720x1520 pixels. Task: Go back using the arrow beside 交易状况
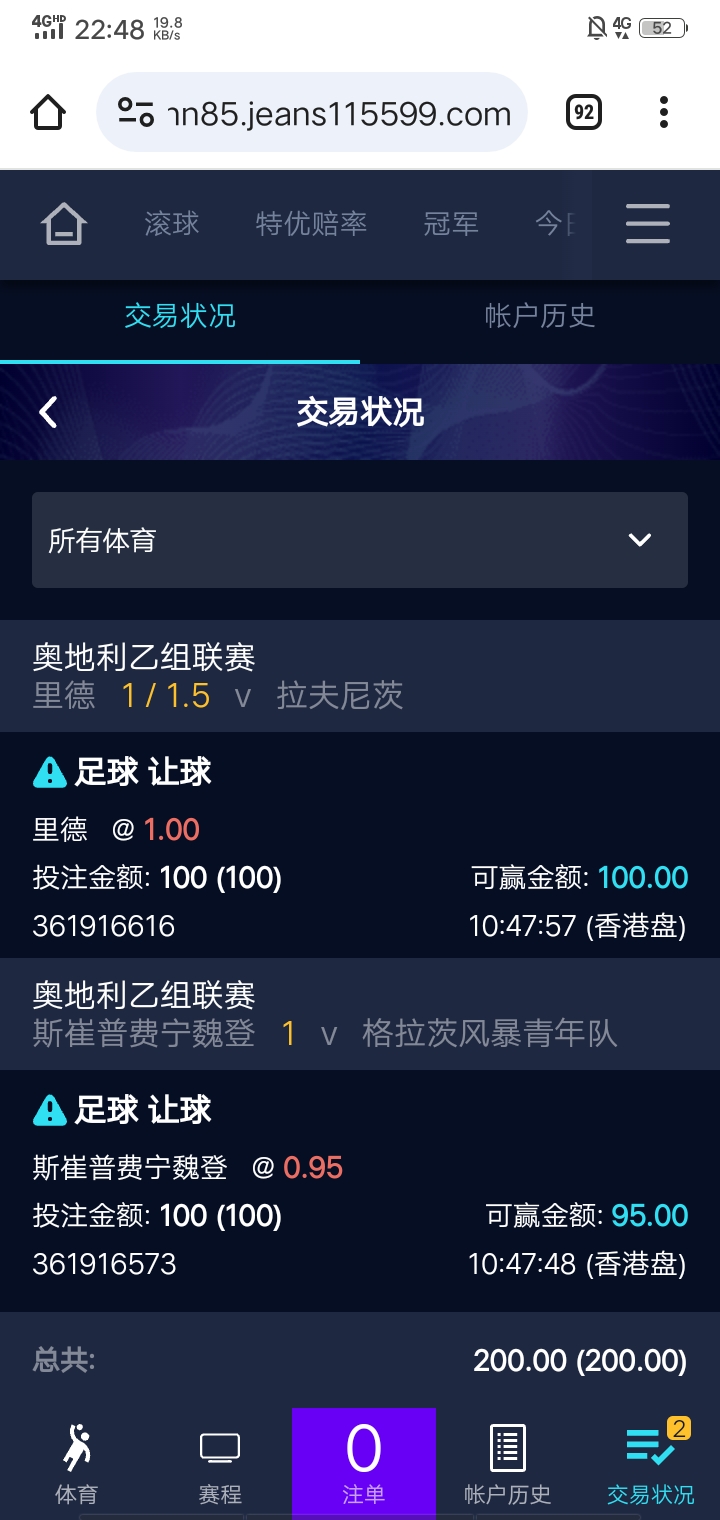click(48, 412)
